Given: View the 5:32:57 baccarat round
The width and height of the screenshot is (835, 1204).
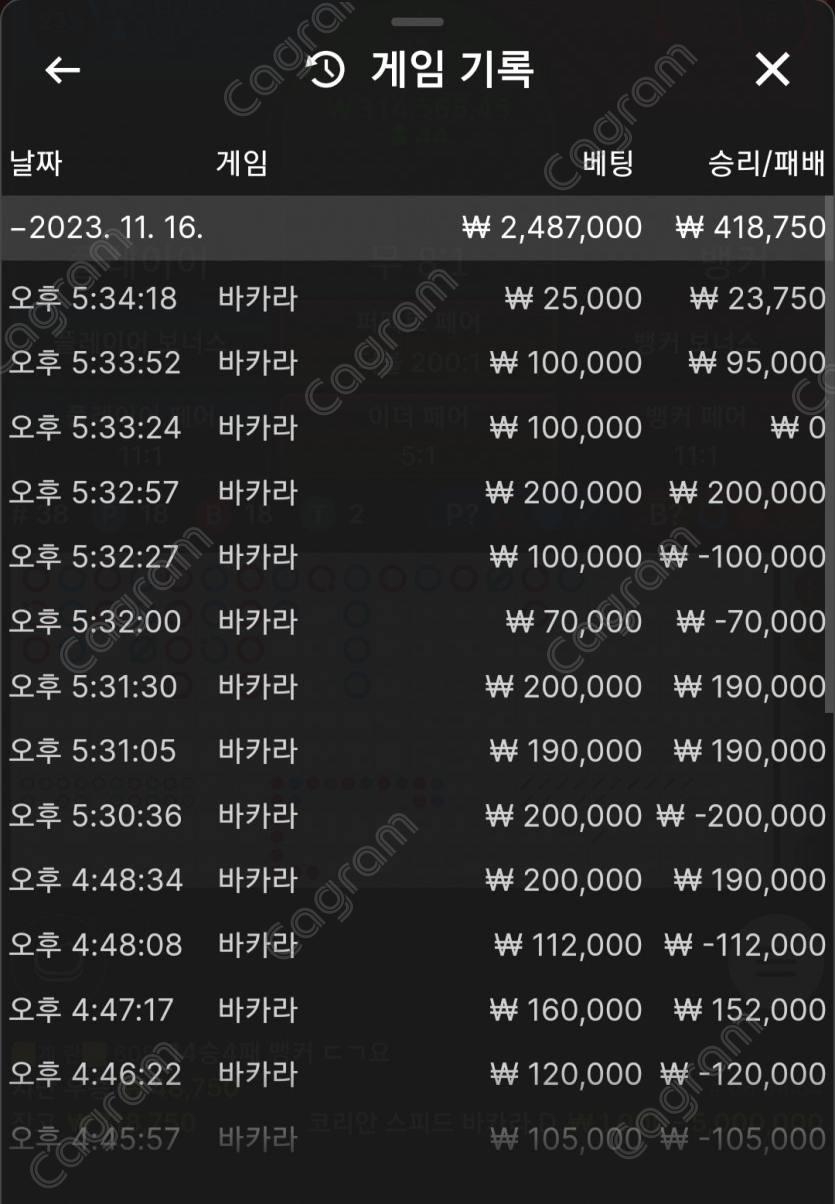Looking at the screenshot, I should (417, 492).
